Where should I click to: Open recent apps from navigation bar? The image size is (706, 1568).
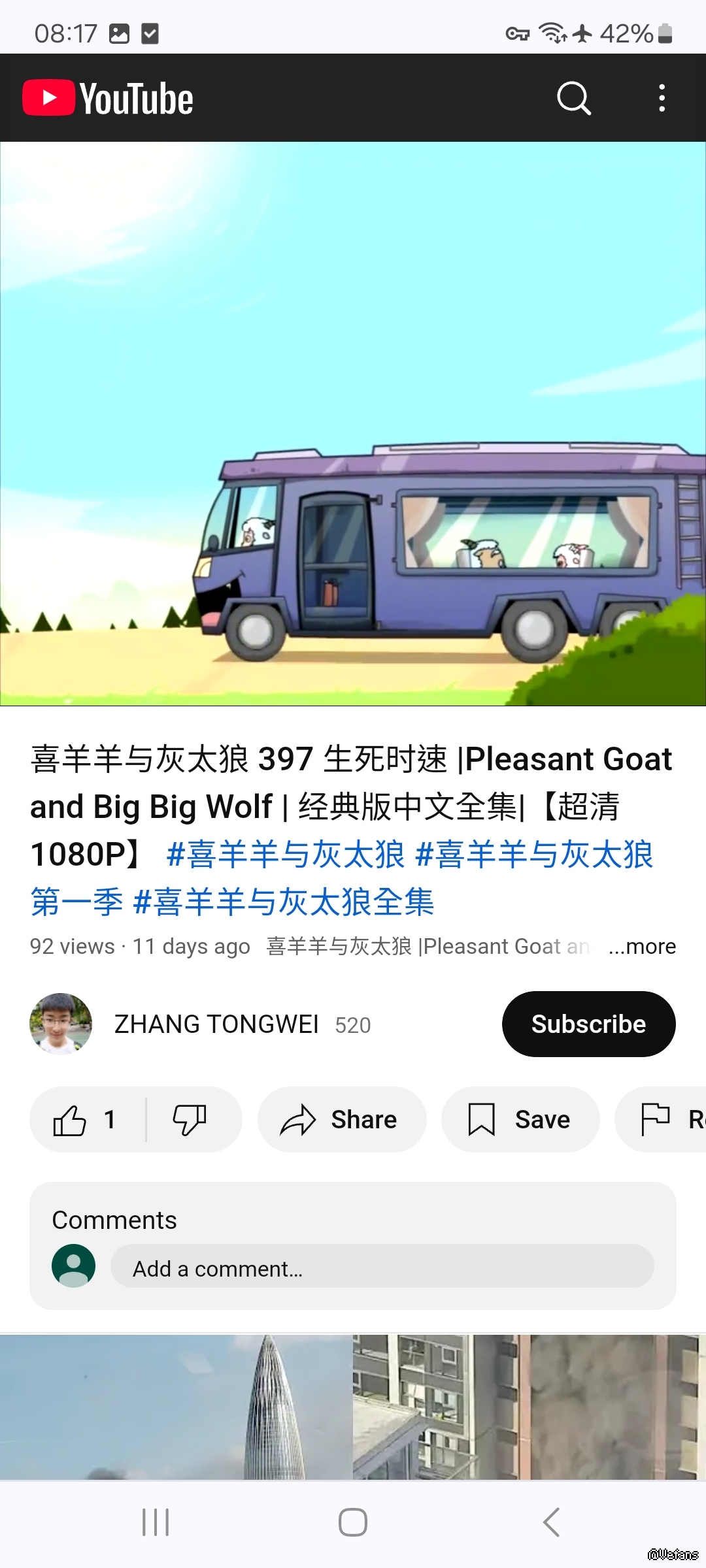pos(156,1522)
